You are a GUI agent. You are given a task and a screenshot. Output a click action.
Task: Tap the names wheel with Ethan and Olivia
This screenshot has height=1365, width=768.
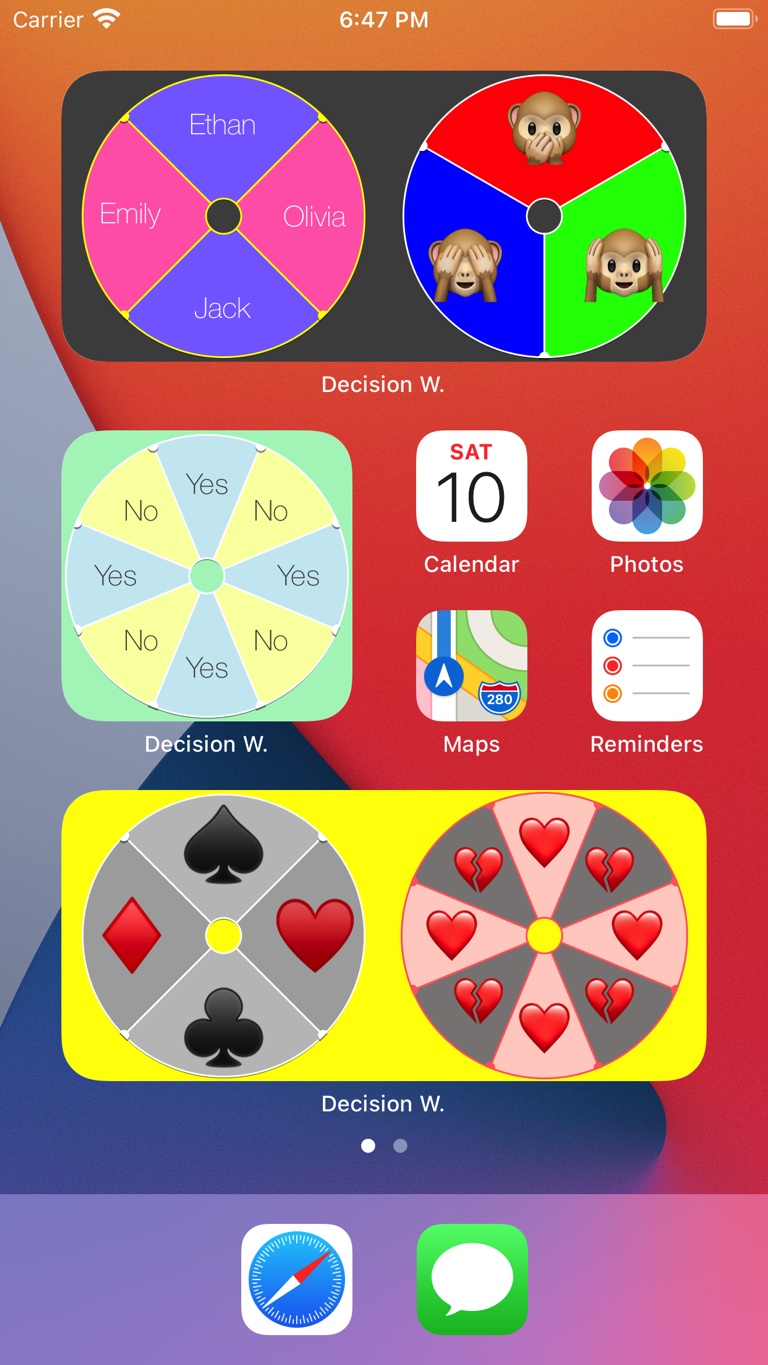tap(223, 216)
